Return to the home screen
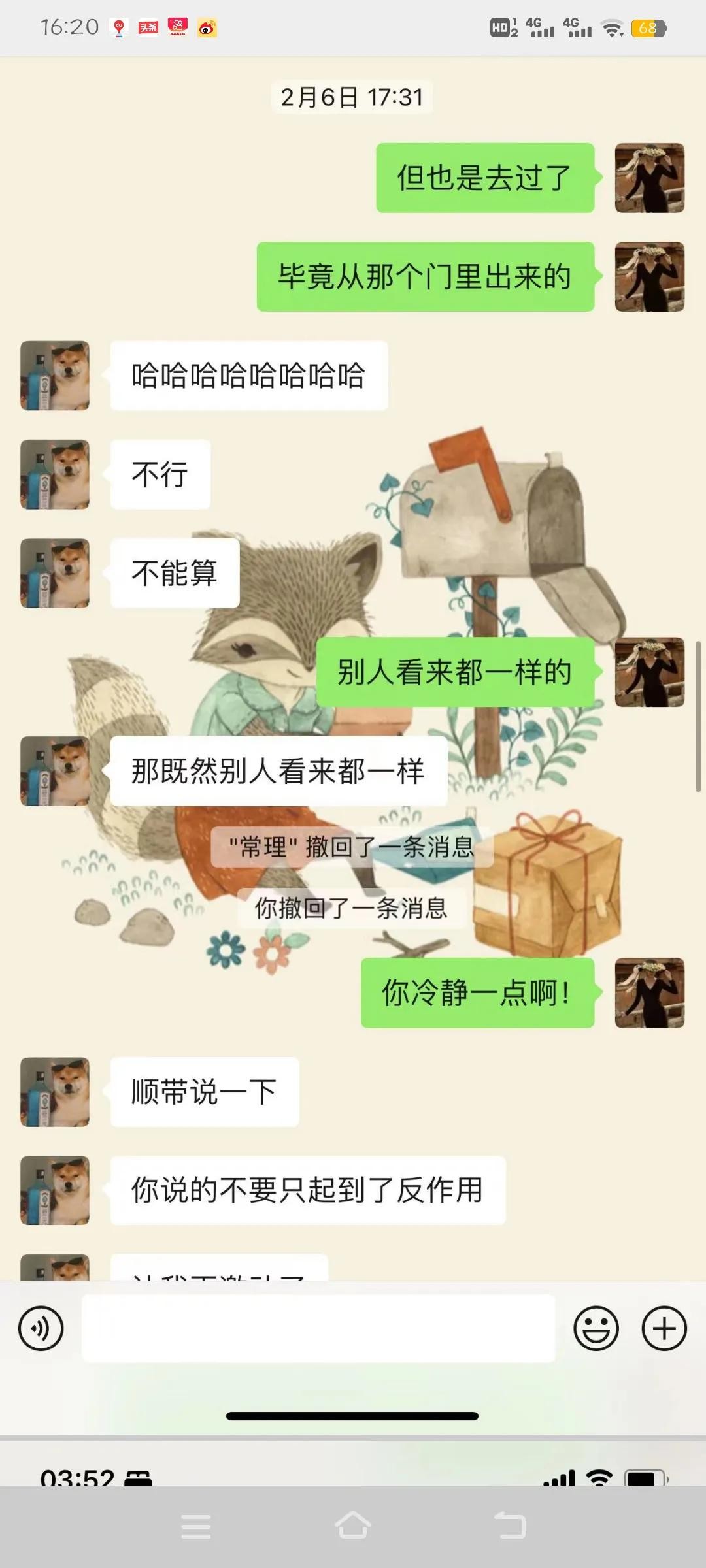Viewport: 706px width, 1568px height. [x=353, y=1527]
